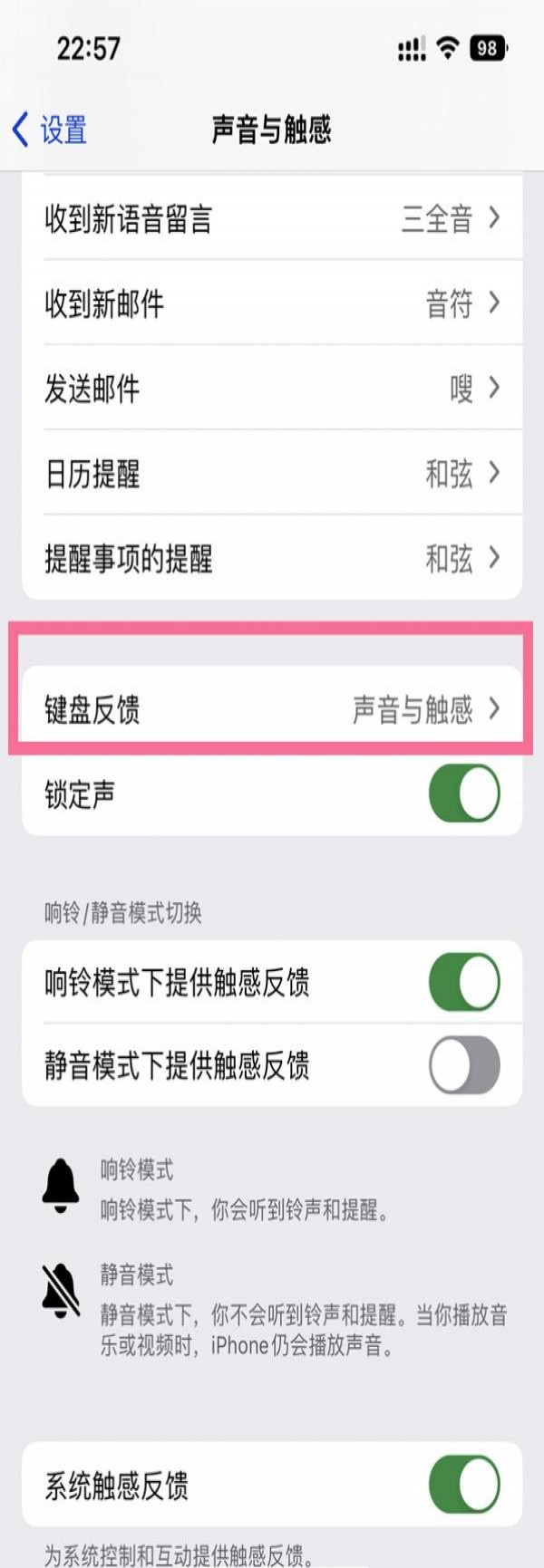This screenshot has width=544, height=1568.
Task: Disable 响铃模式下提供触感反馈
Action: (x=463, y=981)
